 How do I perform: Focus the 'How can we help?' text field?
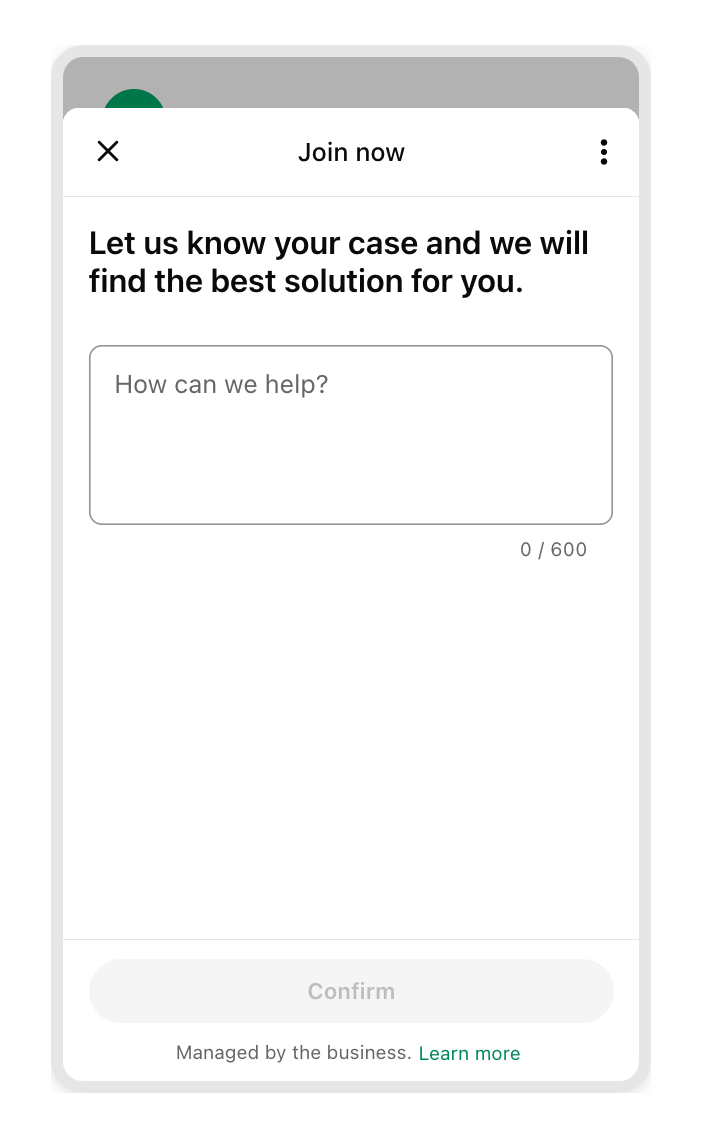[x=350, y=434]
